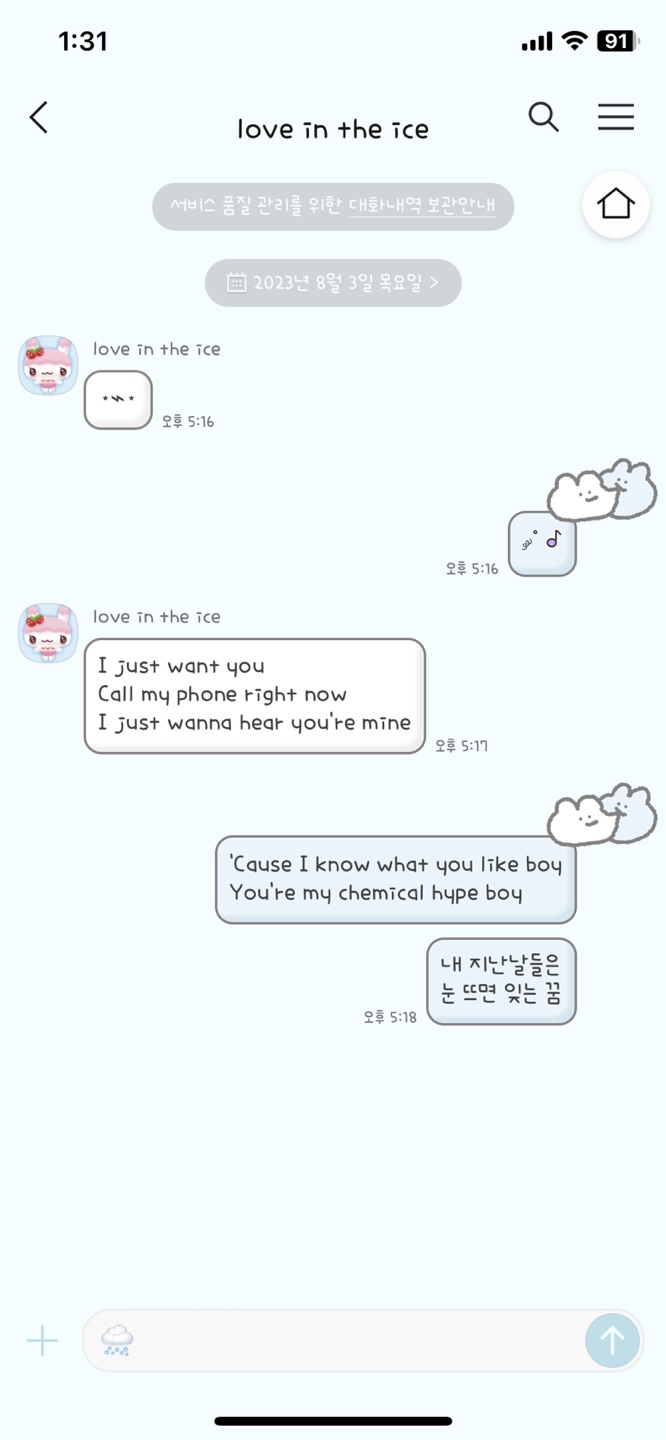The width and height of the screenshot is (666, 1440).
Task: Open the 대화내역 보관안내 link
Action: [422, 207]
